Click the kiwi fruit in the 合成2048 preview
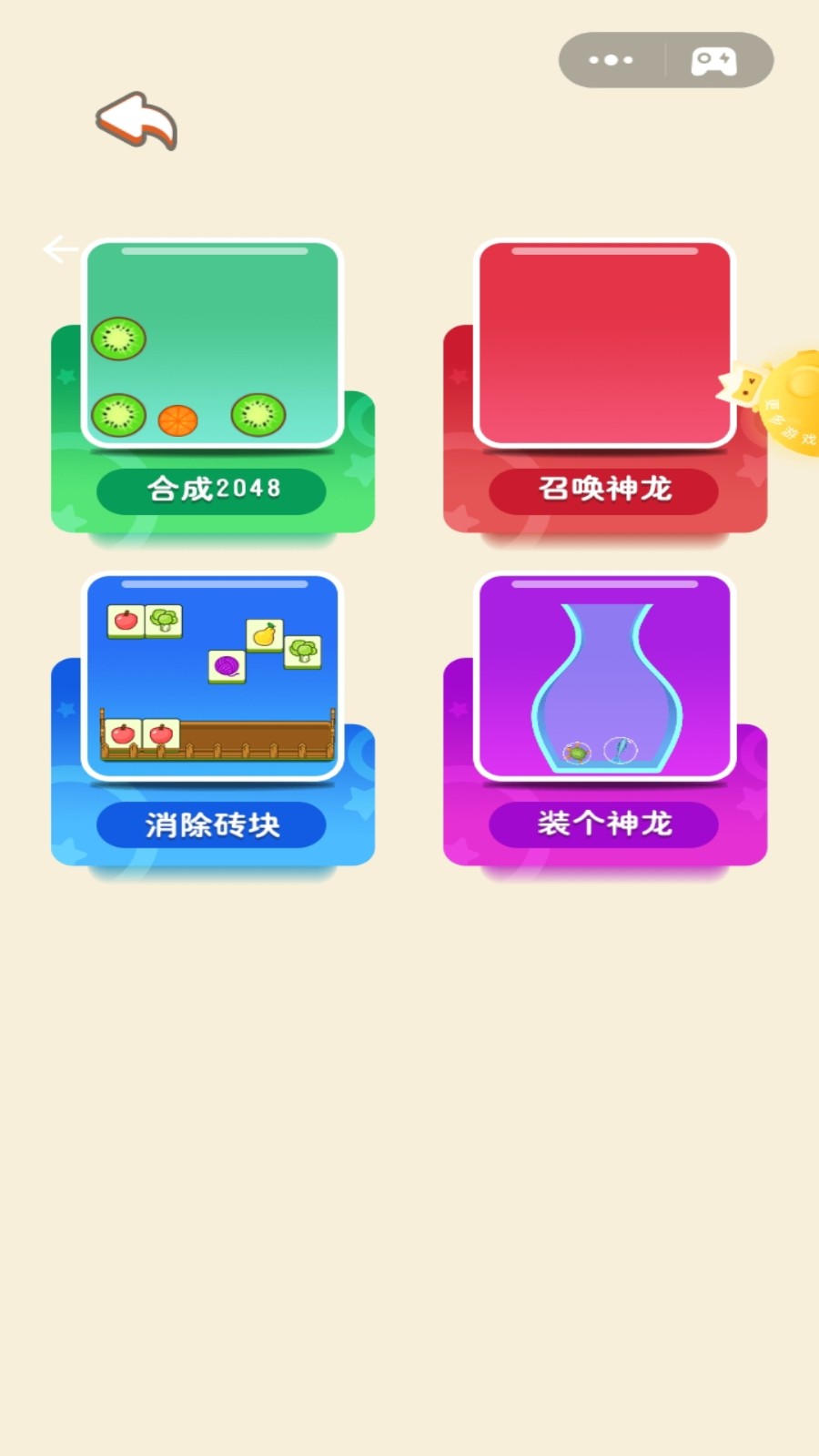Screen dimensions: 819x1456 tap(119, 338)
